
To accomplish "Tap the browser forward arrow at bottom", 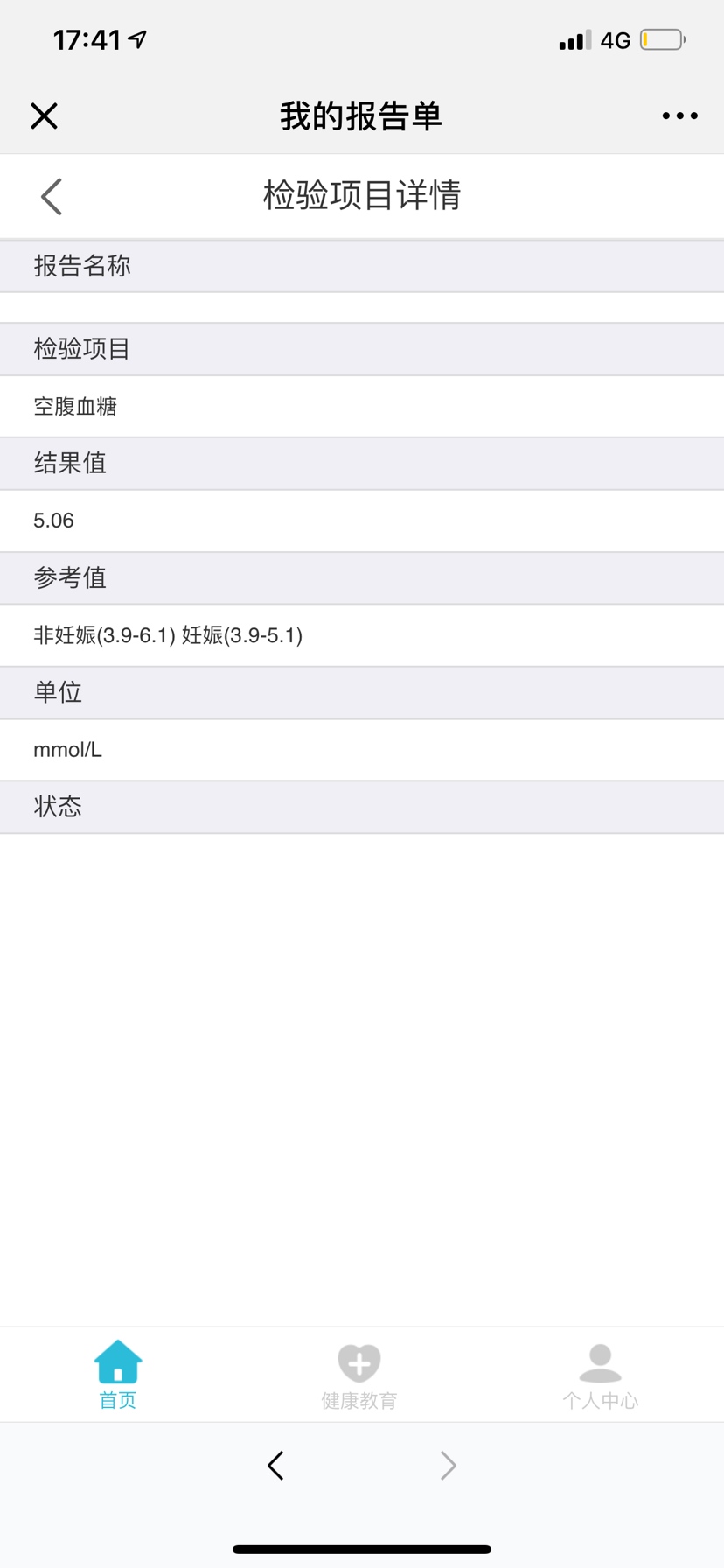I will (448, 1465).
